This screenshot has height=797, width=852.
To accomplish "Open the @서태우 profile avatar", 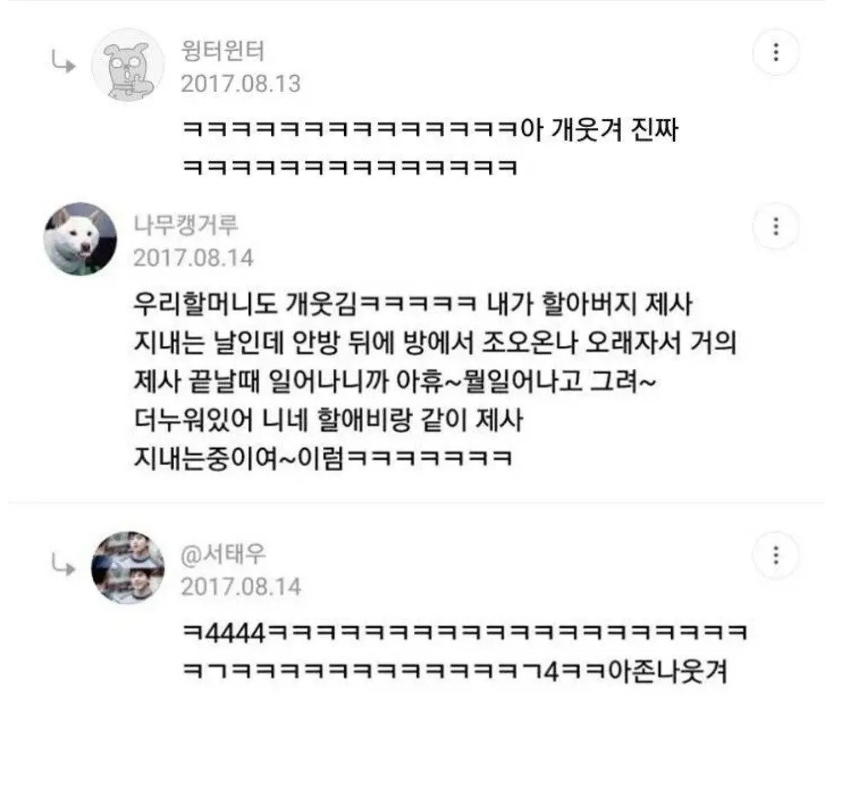I will pos(127,568).
